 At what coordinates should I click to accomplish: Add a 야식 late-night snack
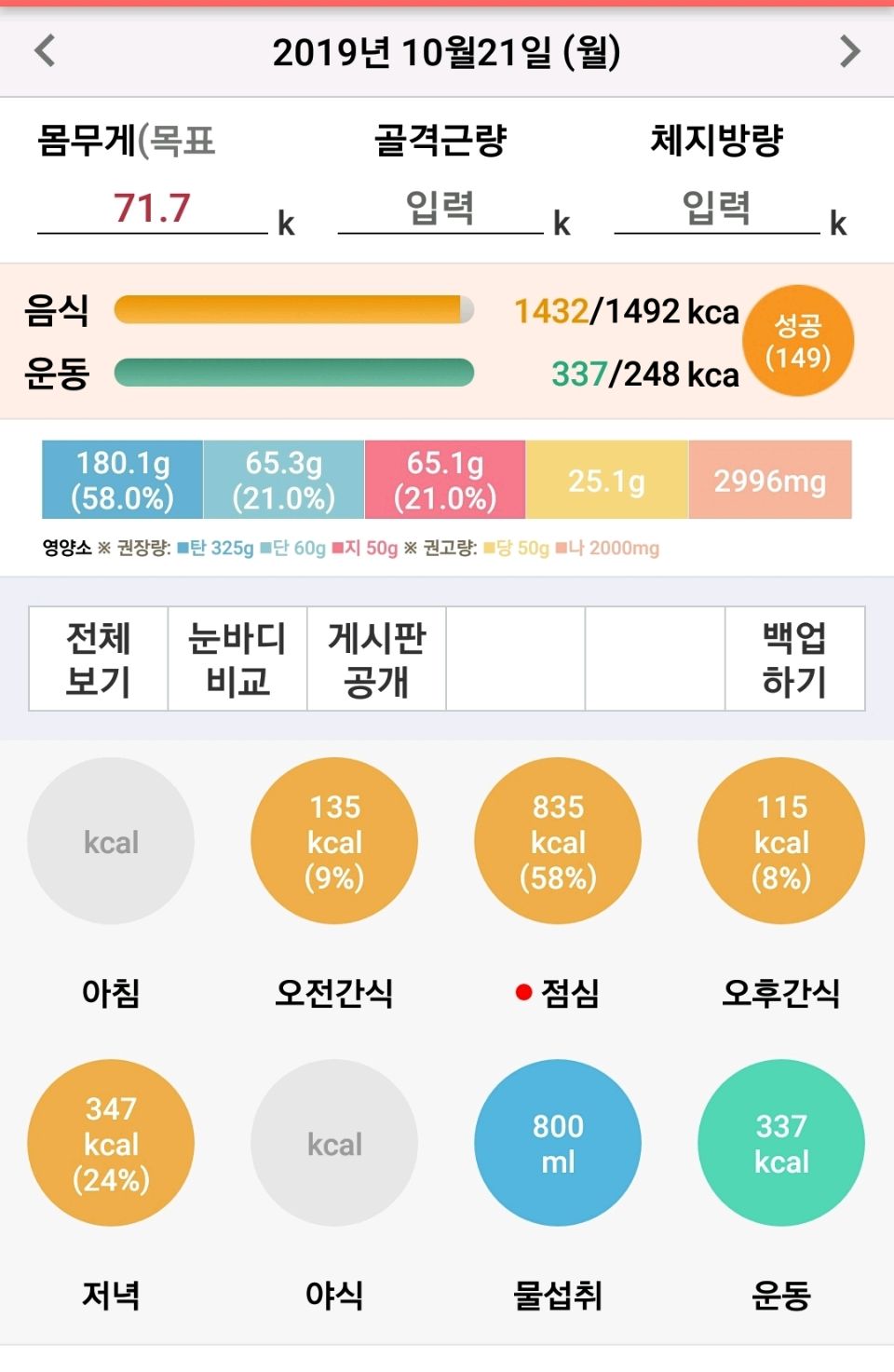coord(334,1143)
